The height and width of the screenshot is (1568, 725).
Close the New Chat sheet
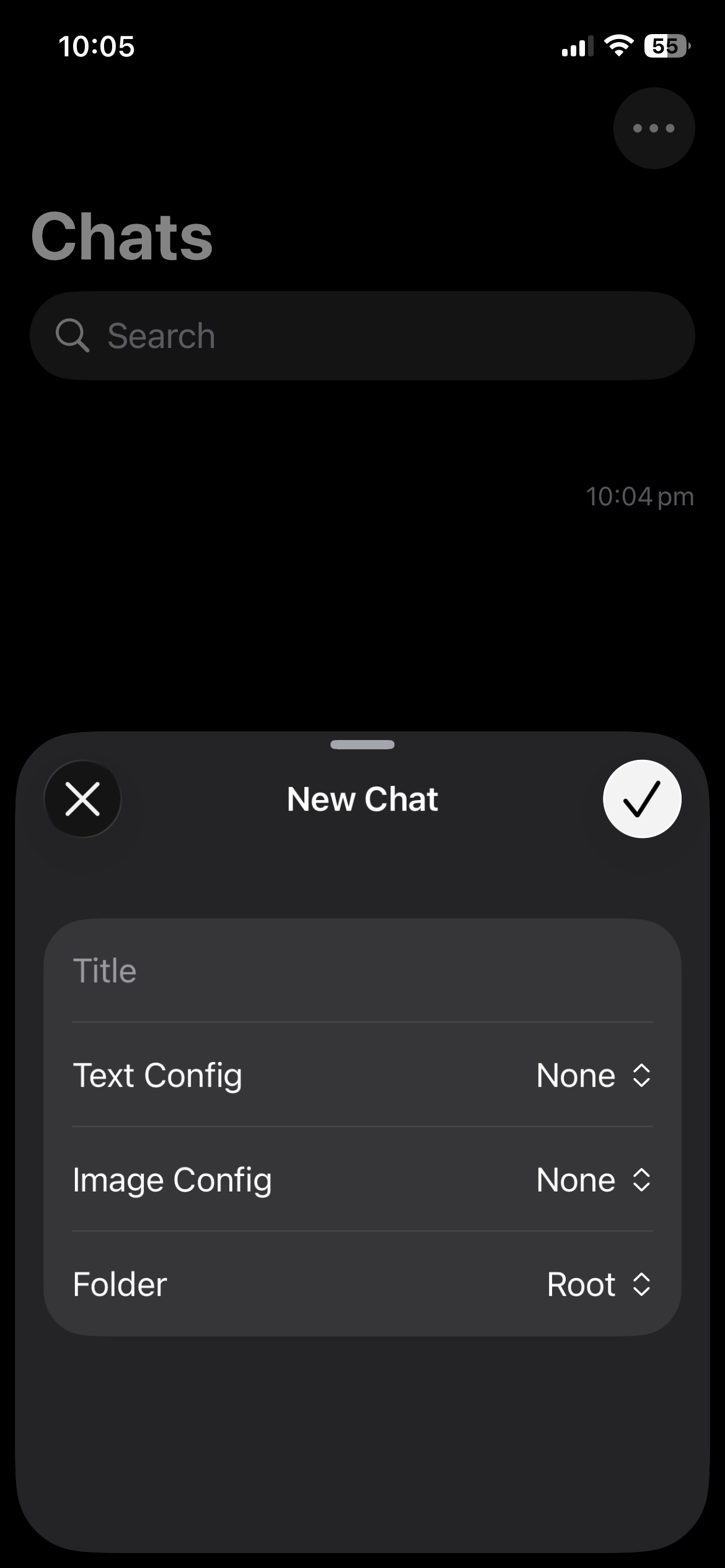pos(82,799)
